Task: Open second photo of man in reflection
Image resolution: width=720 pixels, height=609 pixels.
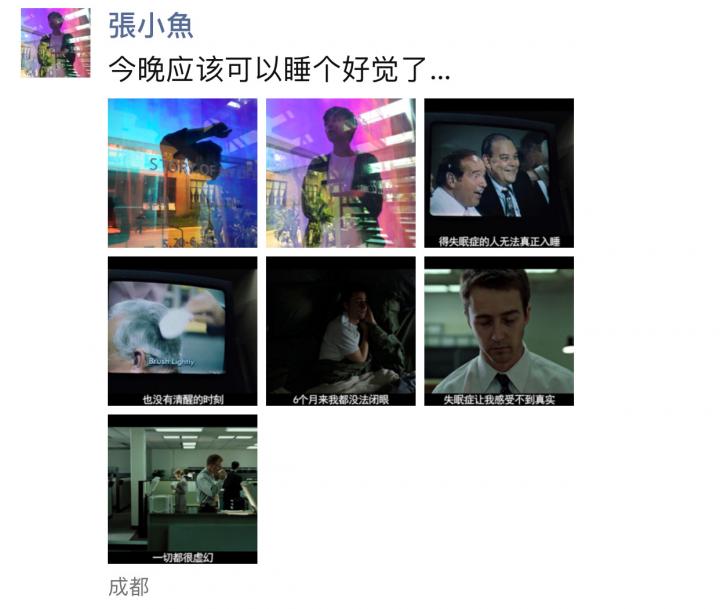Action: 340,173
